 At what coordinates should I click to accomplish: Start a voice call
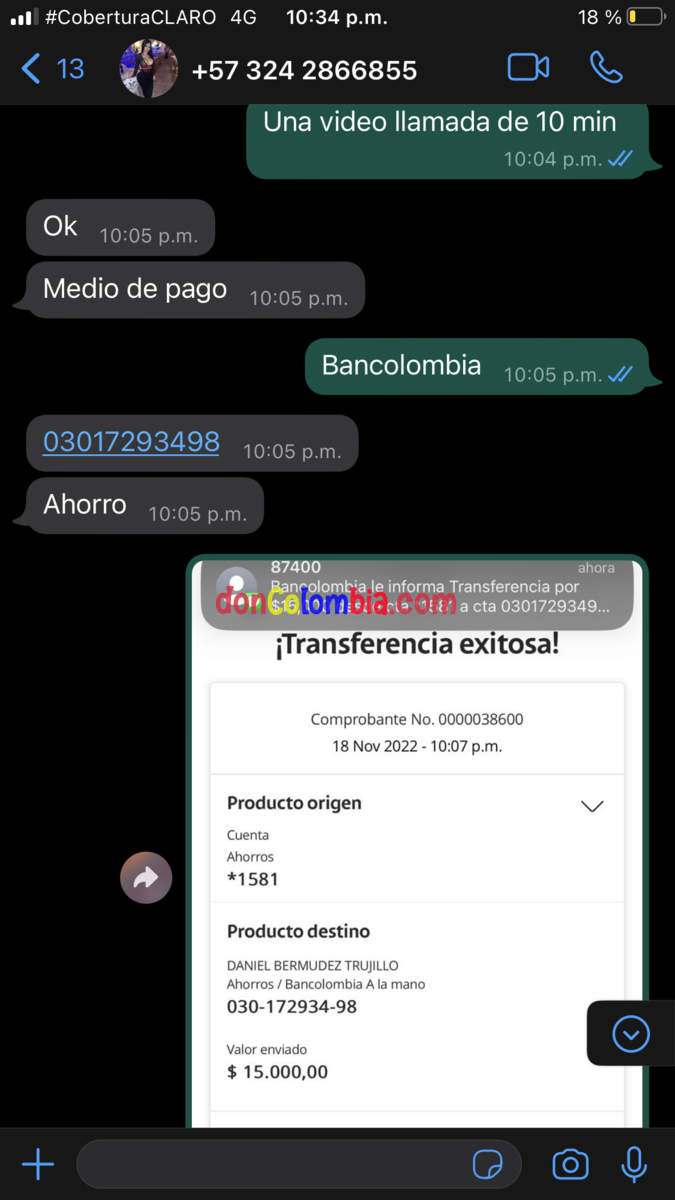606,68
